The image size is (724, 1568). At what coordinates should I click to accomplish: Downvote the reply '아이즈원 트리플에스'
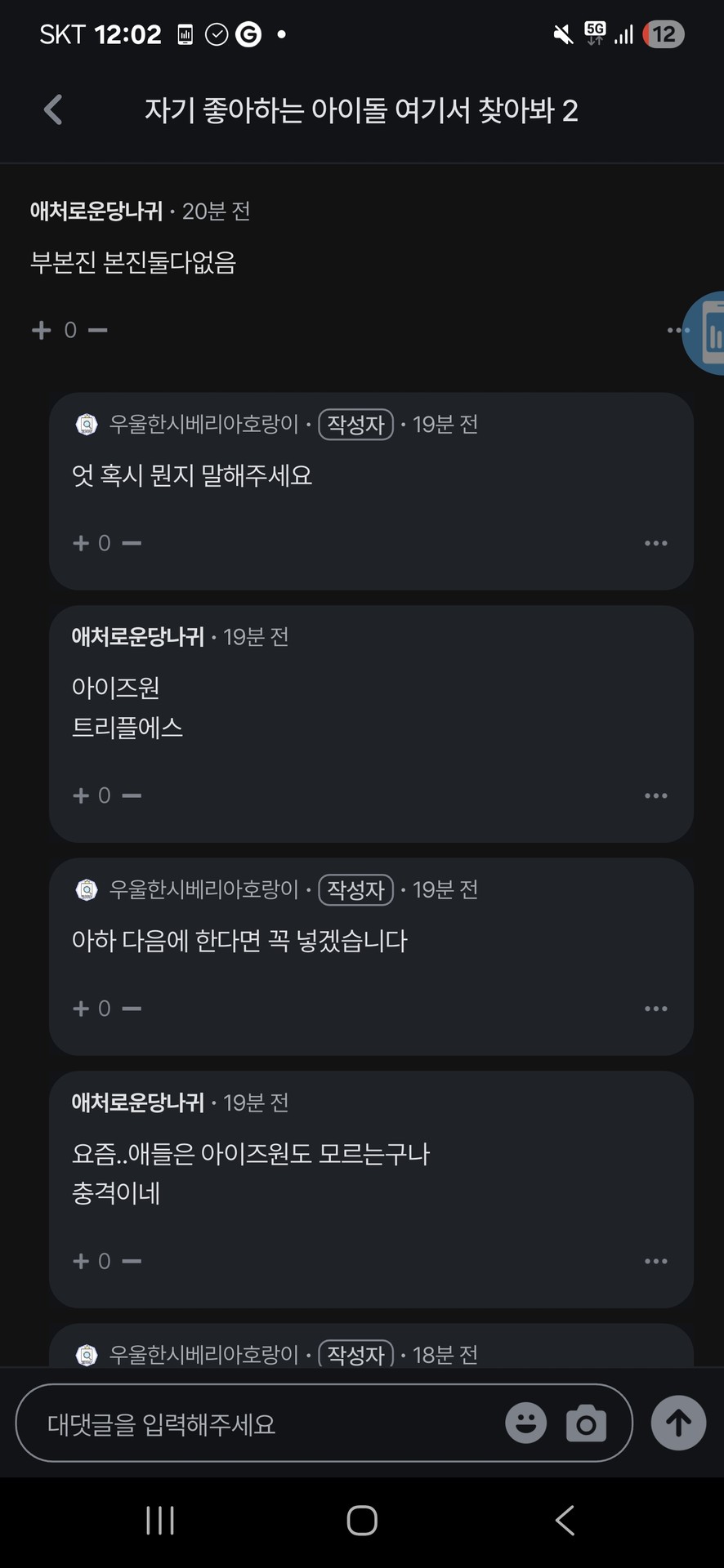[132, 795]
